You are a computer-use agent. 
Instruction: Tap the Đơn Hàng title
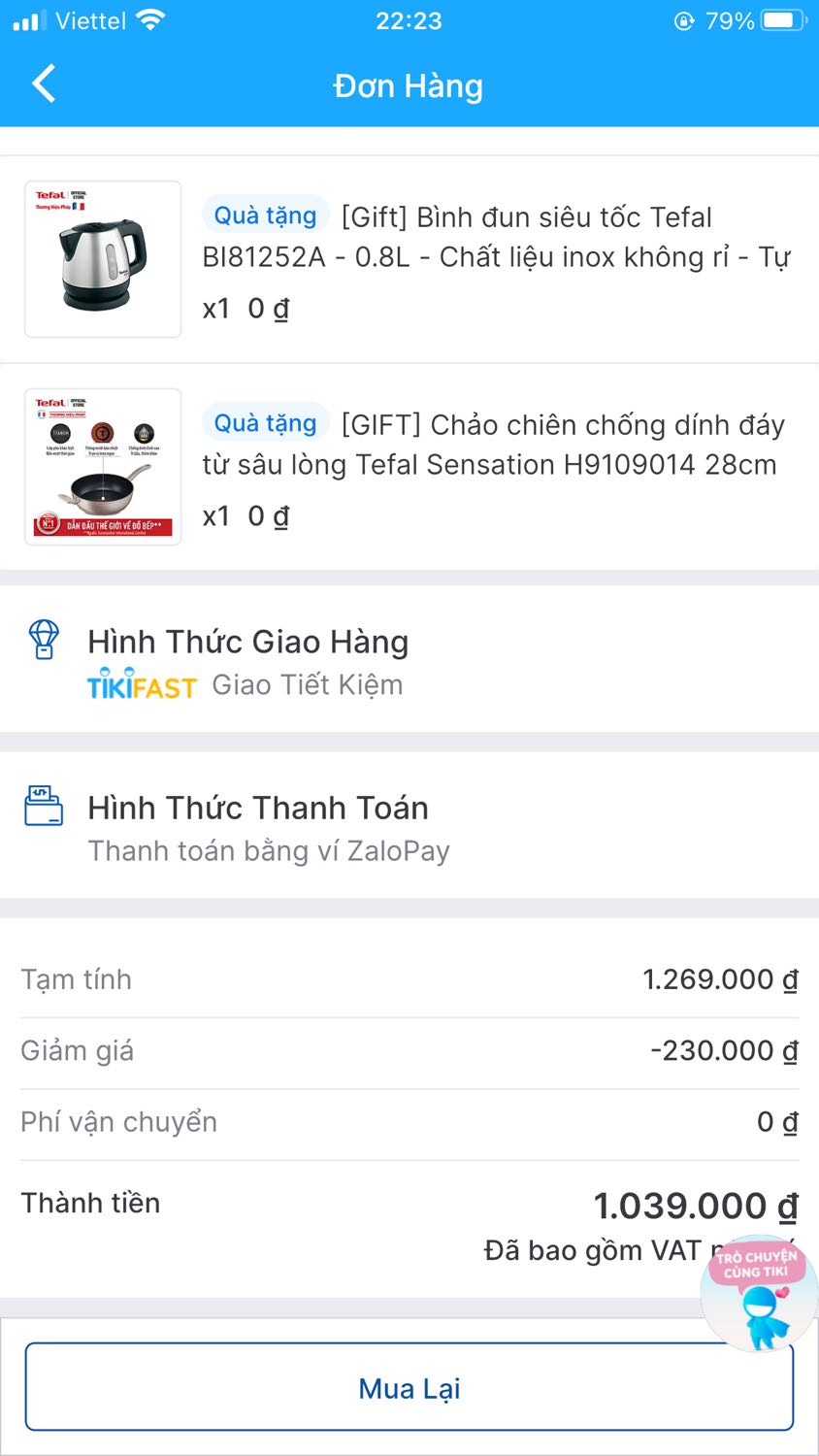pos(409,85)
